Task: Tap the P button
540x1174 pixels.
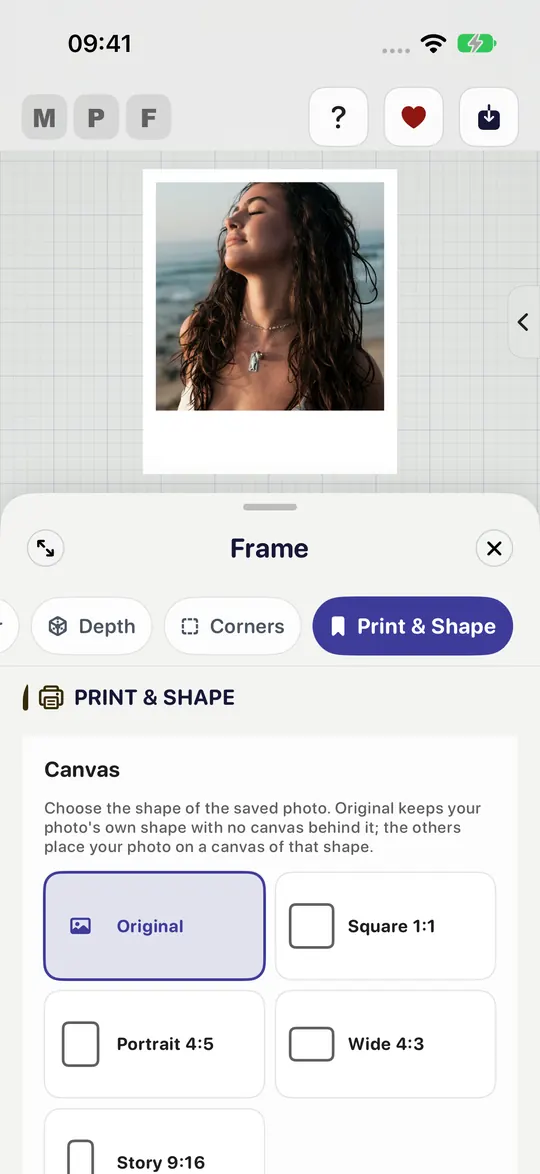Action: (x=96, y=118)
